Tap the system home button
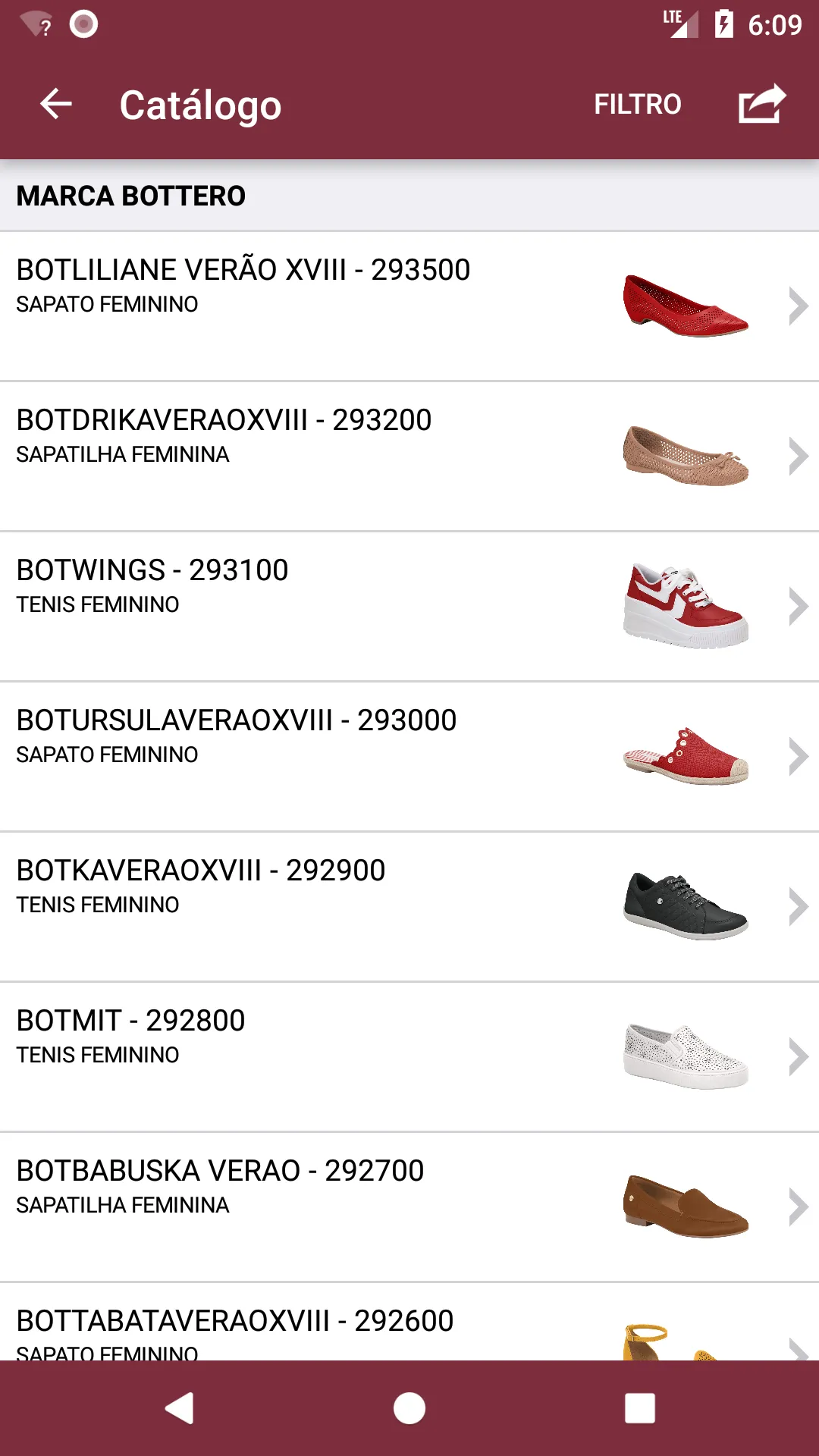 click(409, 1408)
